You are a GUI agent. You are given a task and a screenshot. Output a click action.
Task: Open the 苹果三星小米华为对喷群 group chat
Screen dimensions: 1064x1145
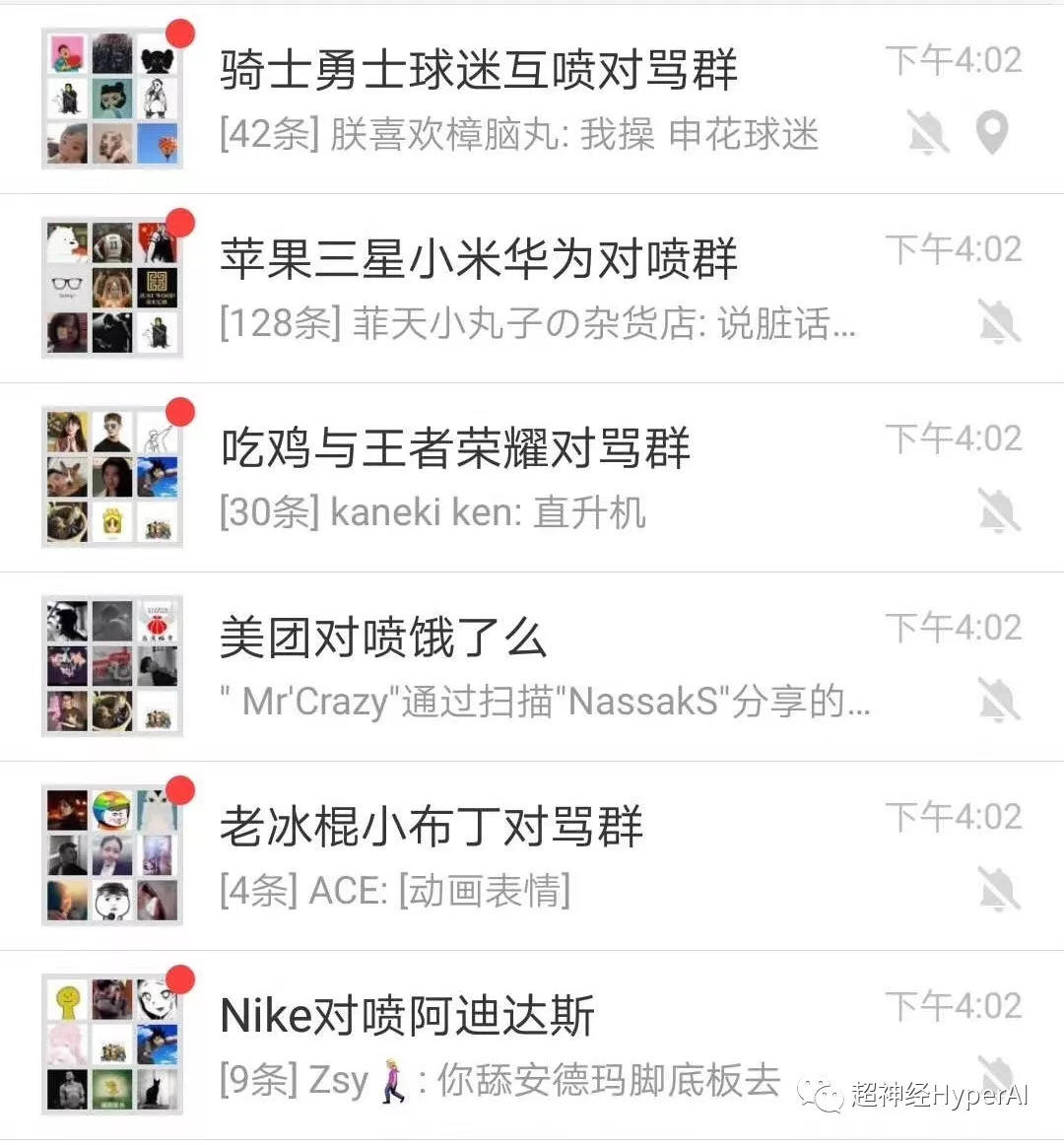point(479,260)
